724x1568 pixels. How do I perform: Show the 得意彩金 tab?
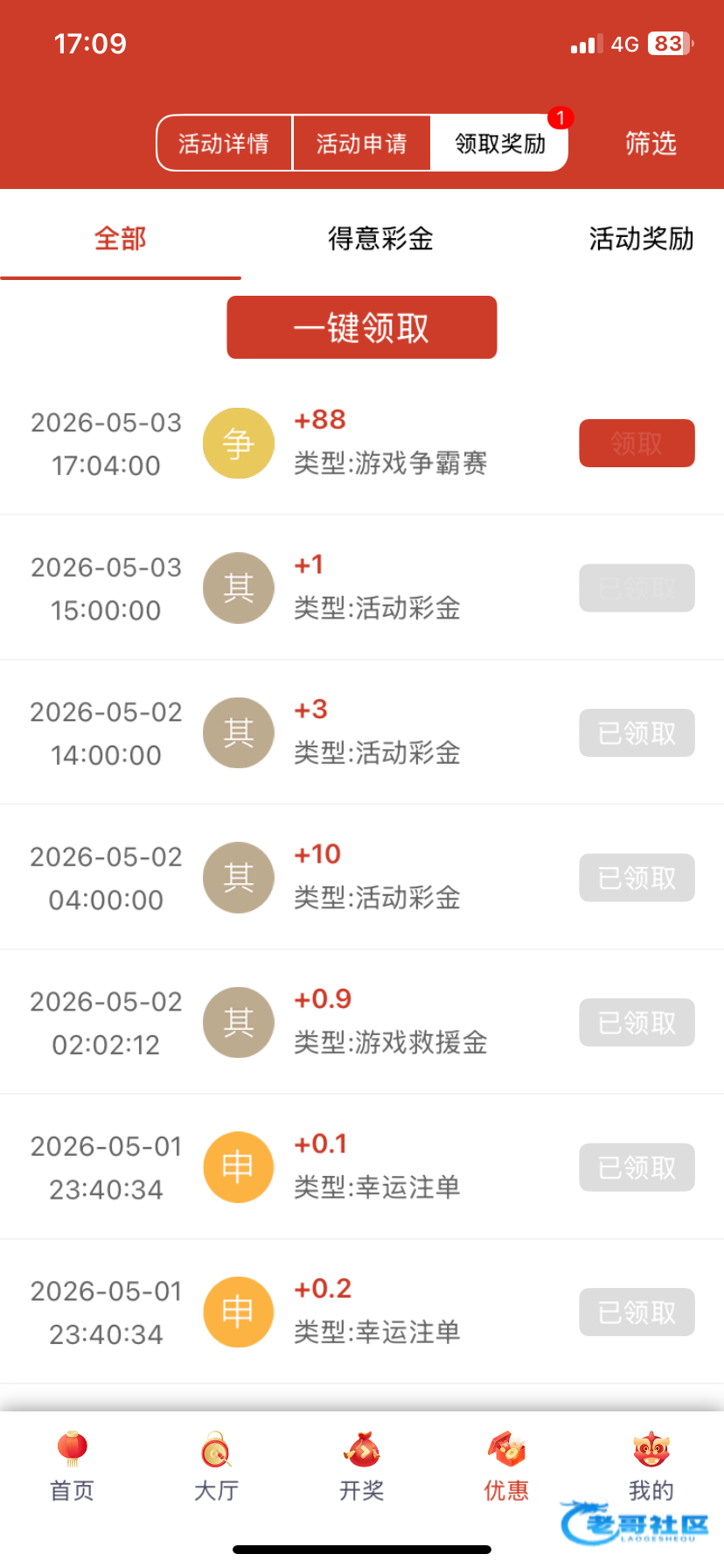point(380,238)
